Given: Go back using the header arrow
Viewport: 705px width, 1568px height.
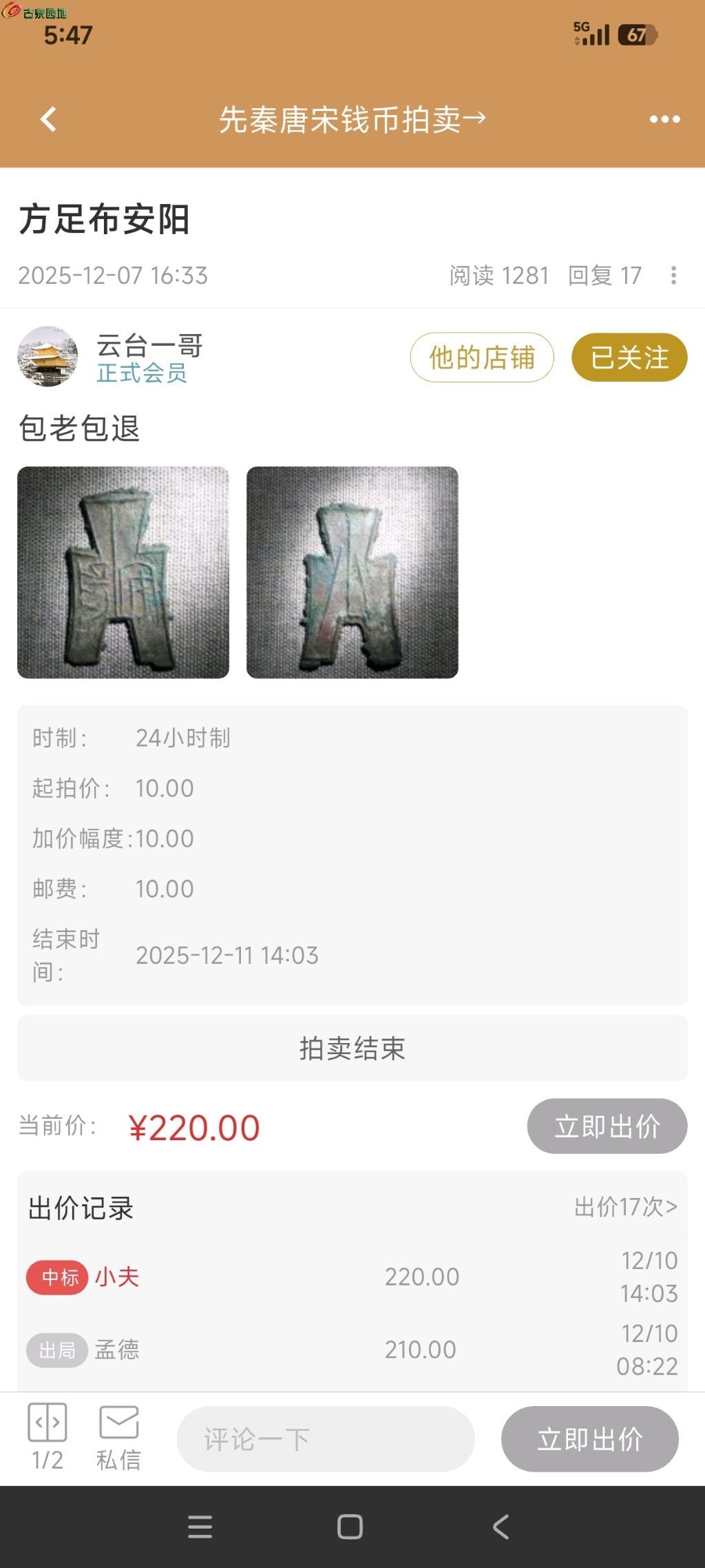Looking at the screenshot, I should 48,119.
